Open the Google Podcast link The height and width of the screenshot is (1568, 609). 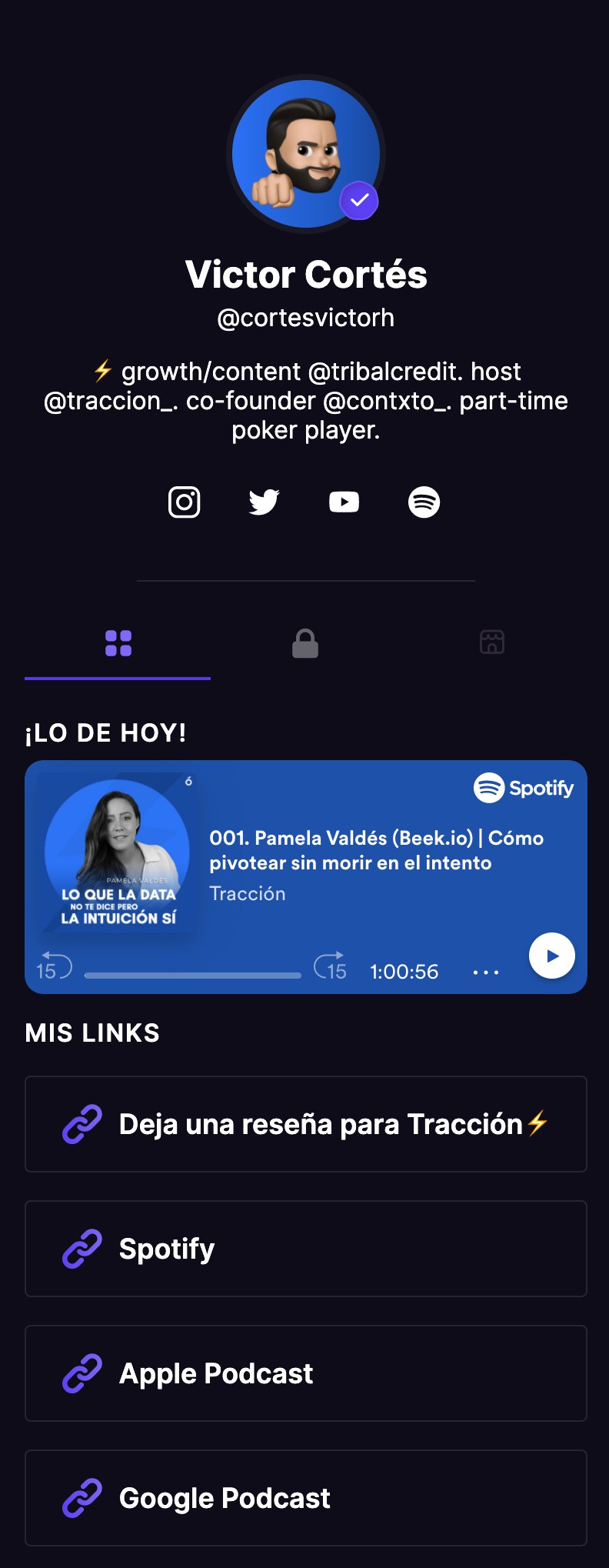306,1498
